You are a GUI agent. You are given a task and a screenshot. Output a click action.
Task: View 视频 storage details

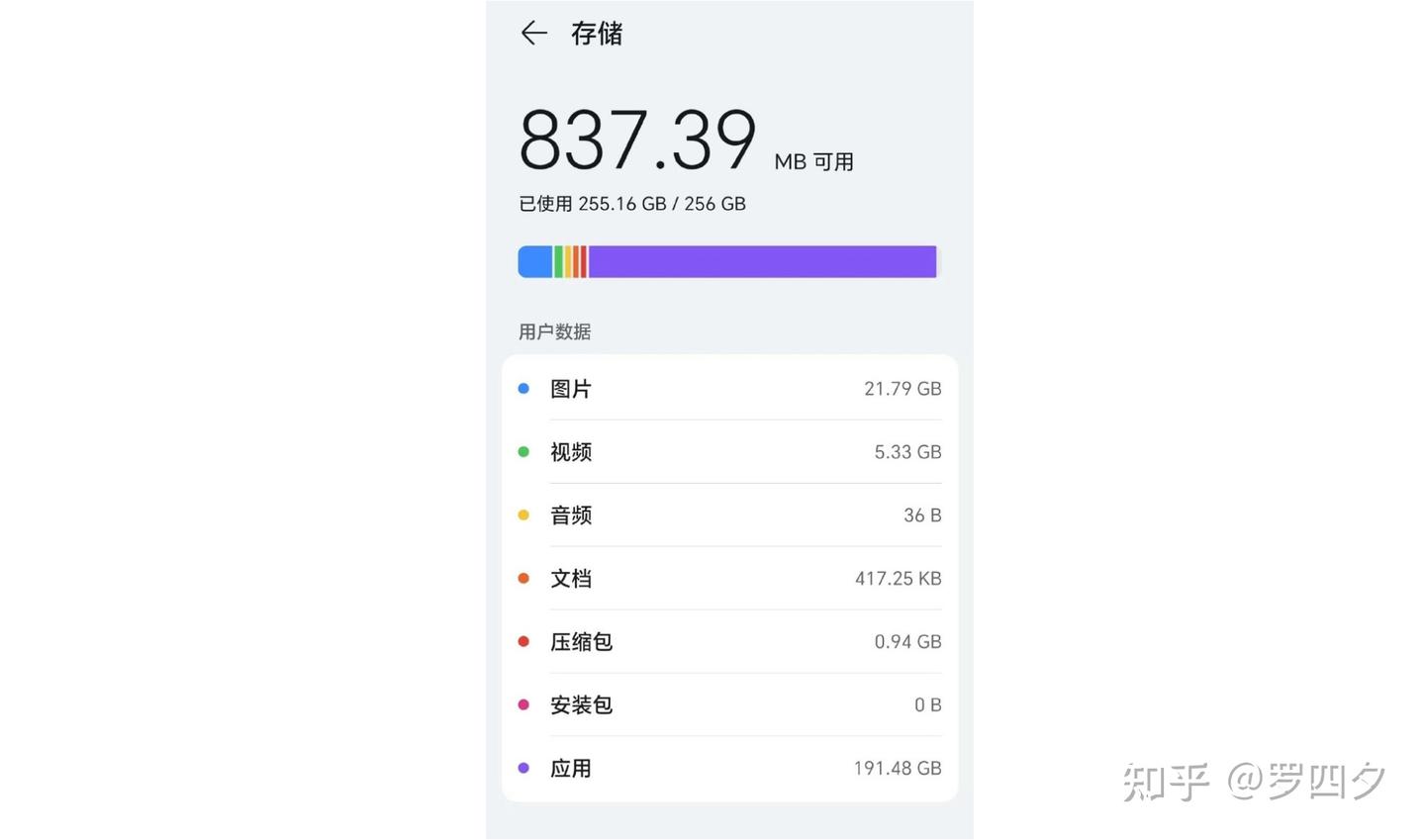(x=729, y=452)
